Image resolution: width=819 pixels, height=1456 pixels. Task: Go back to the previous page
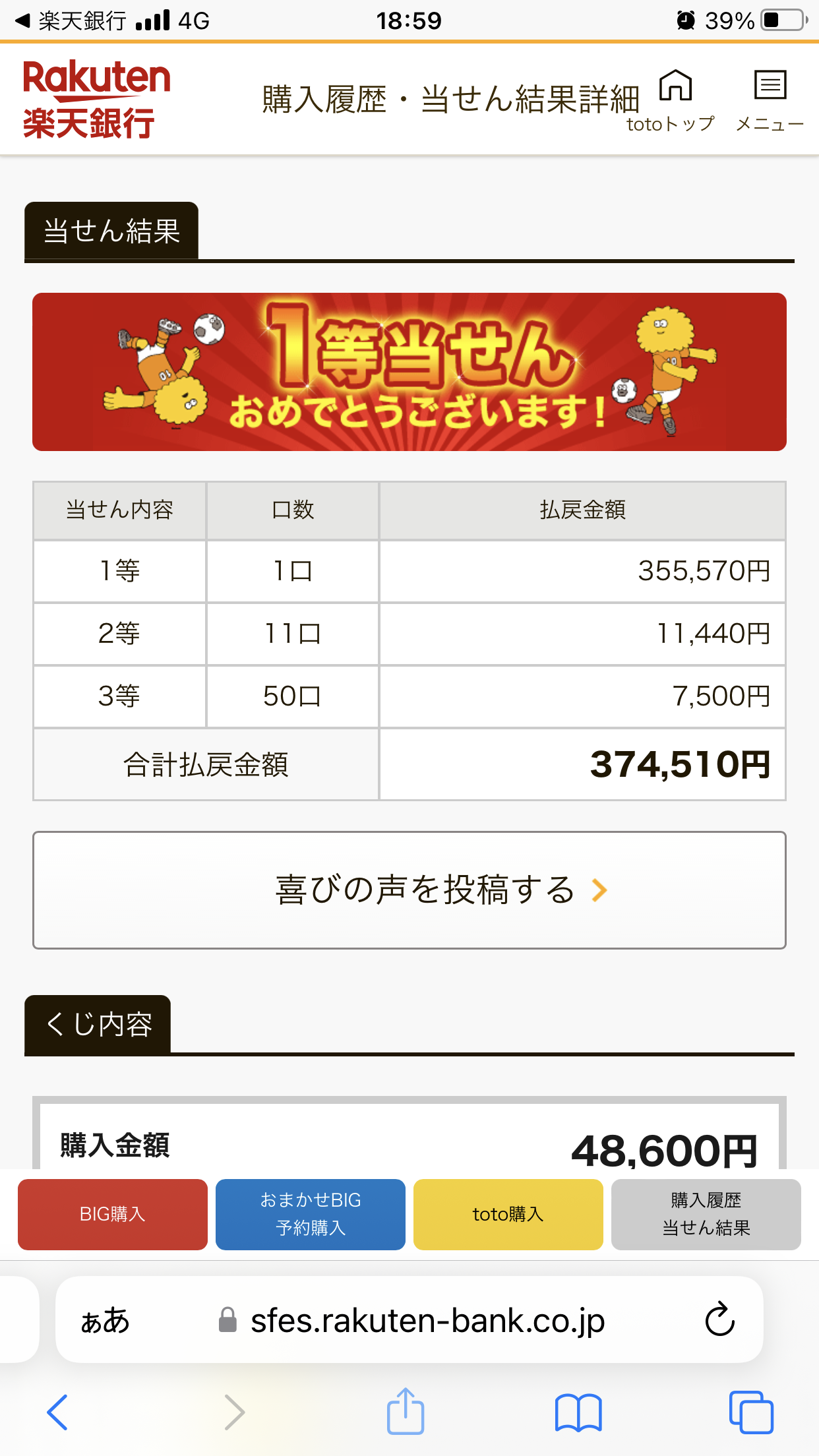tap(57, 1412)
